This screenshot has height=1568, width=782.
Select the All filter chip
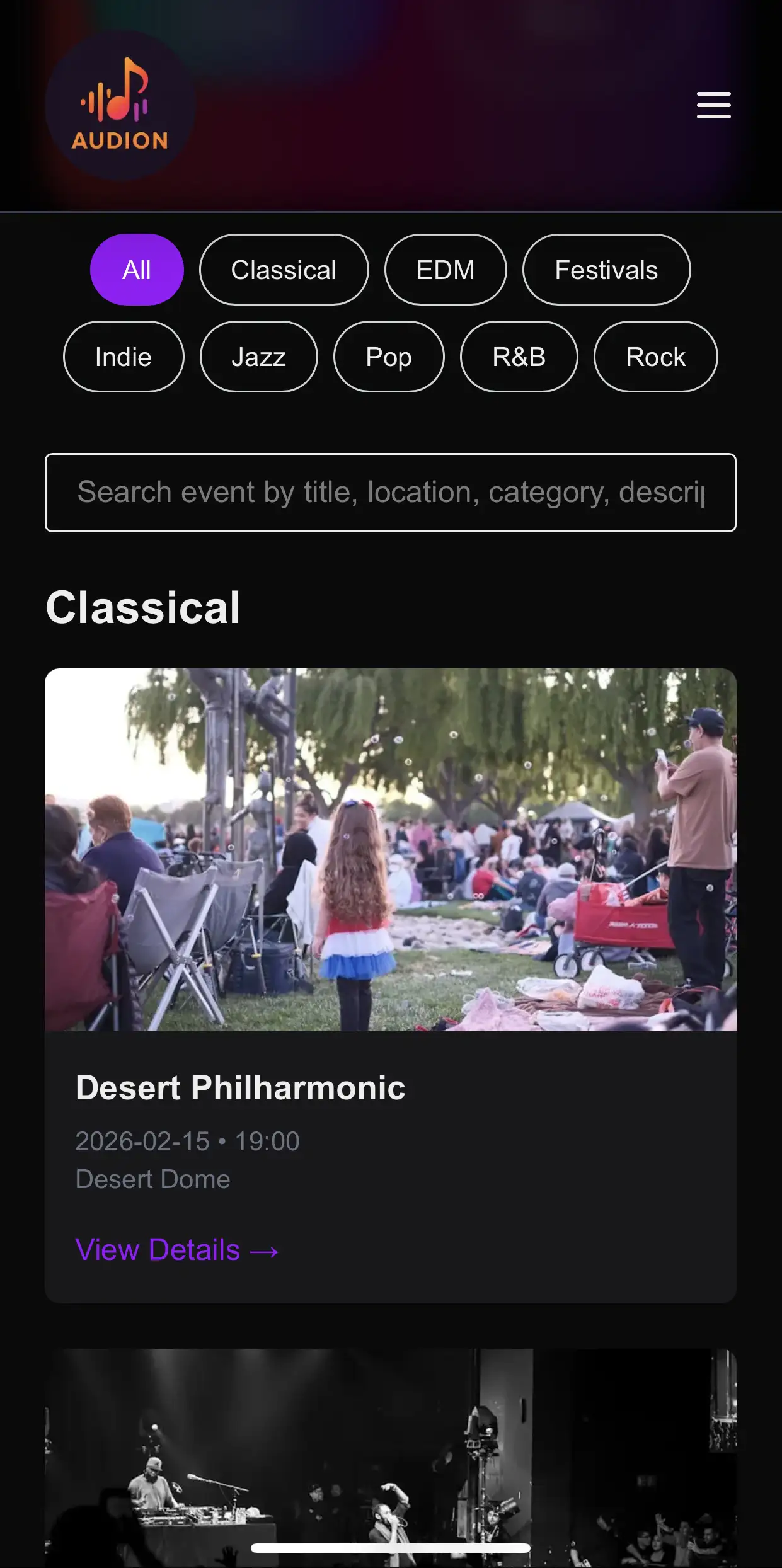pyautogui.click(x=137, y=270)
